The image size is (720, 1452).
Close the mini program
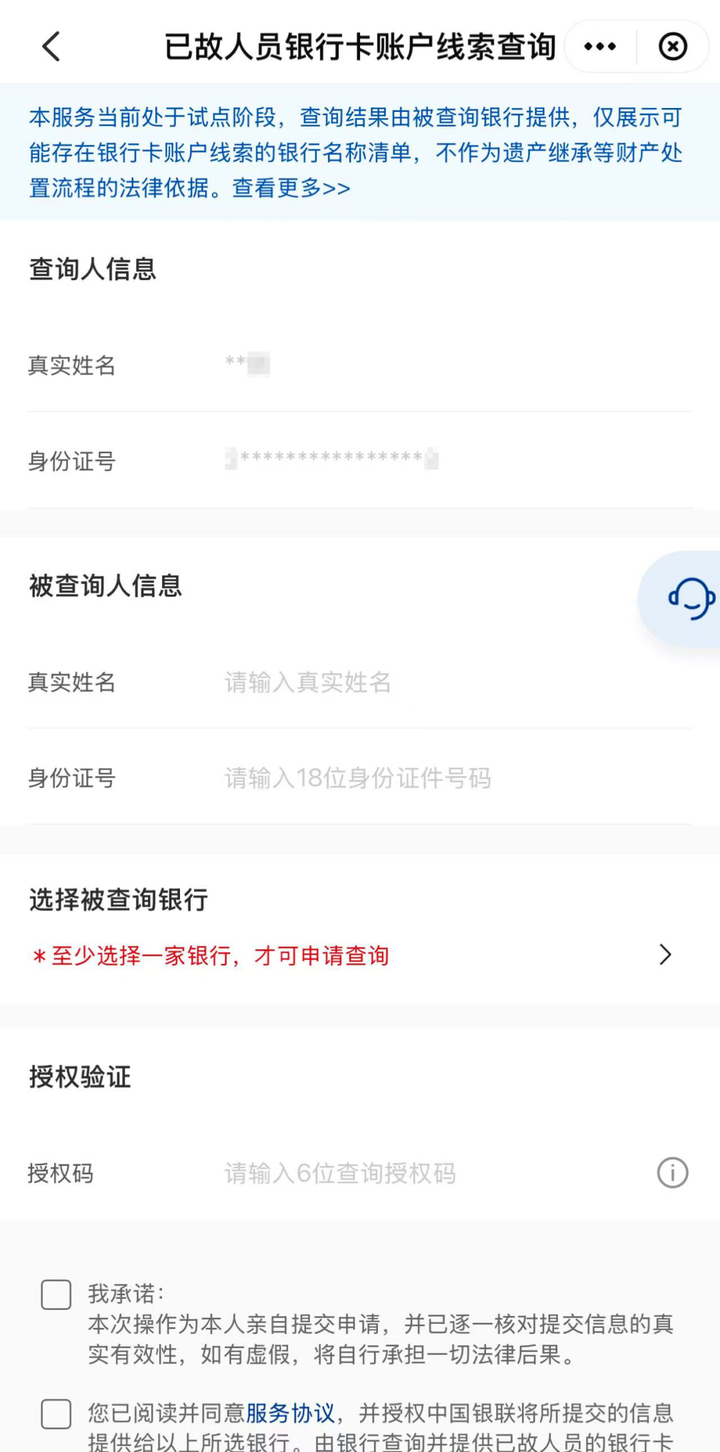click(673, 46)
